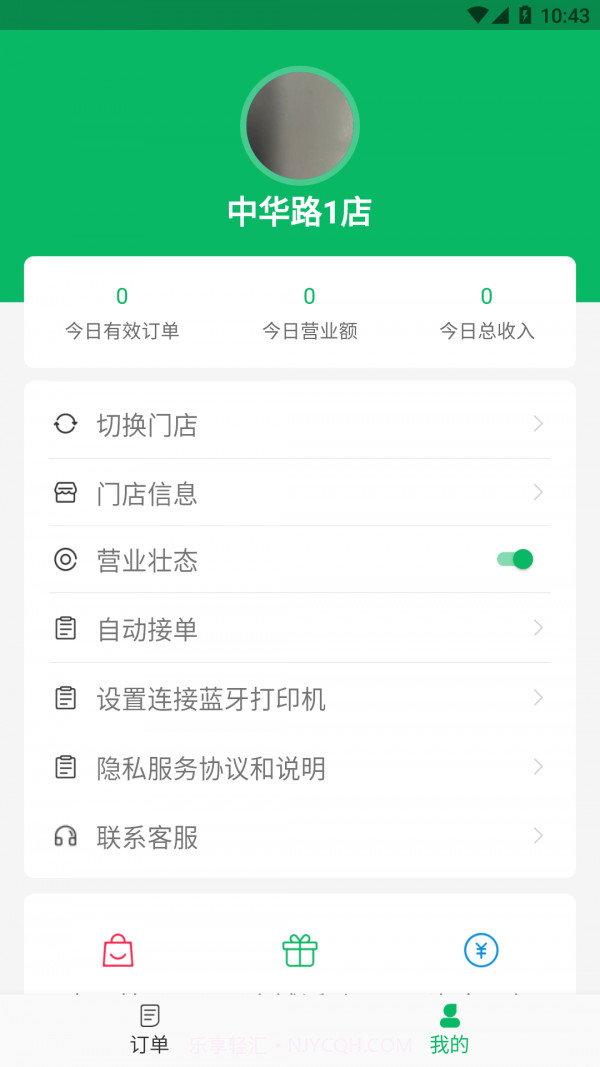View 隐私服务协议和说明 privacy agreement
600x1067 pixels.
(299, 767)
